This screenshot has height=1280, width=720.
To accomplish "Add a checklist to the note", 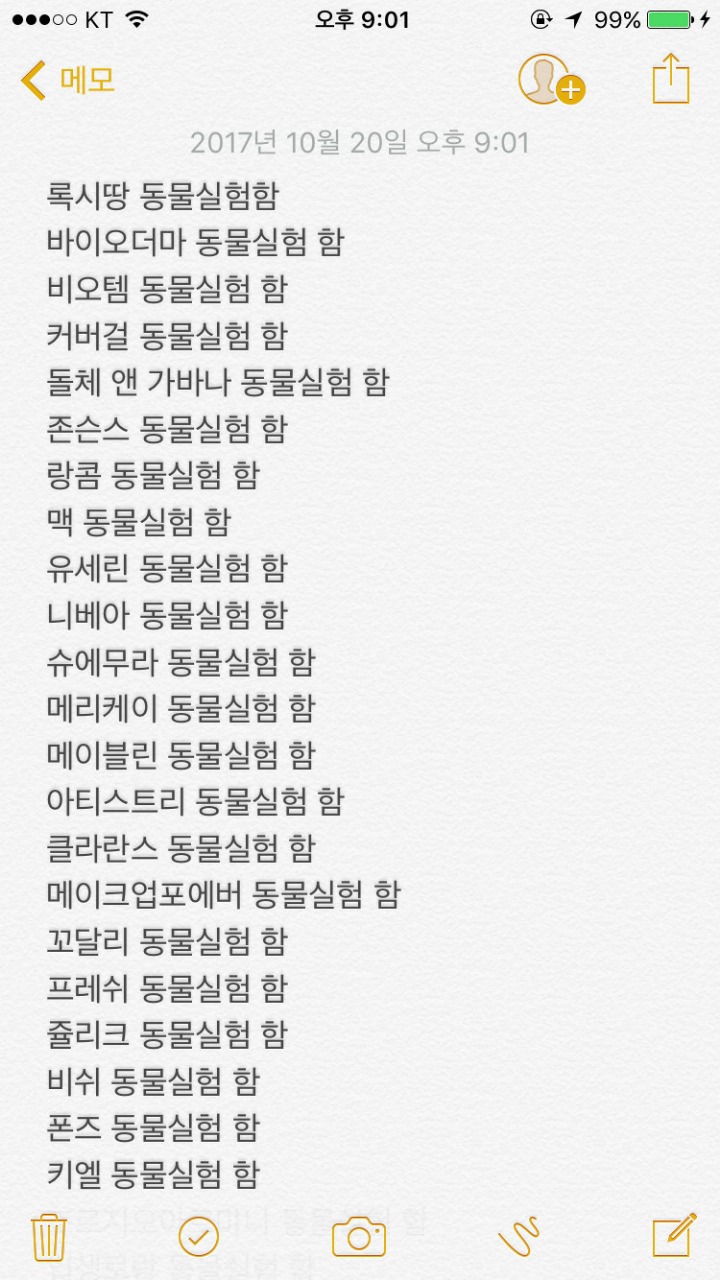I will click(x=198, y=1237).
